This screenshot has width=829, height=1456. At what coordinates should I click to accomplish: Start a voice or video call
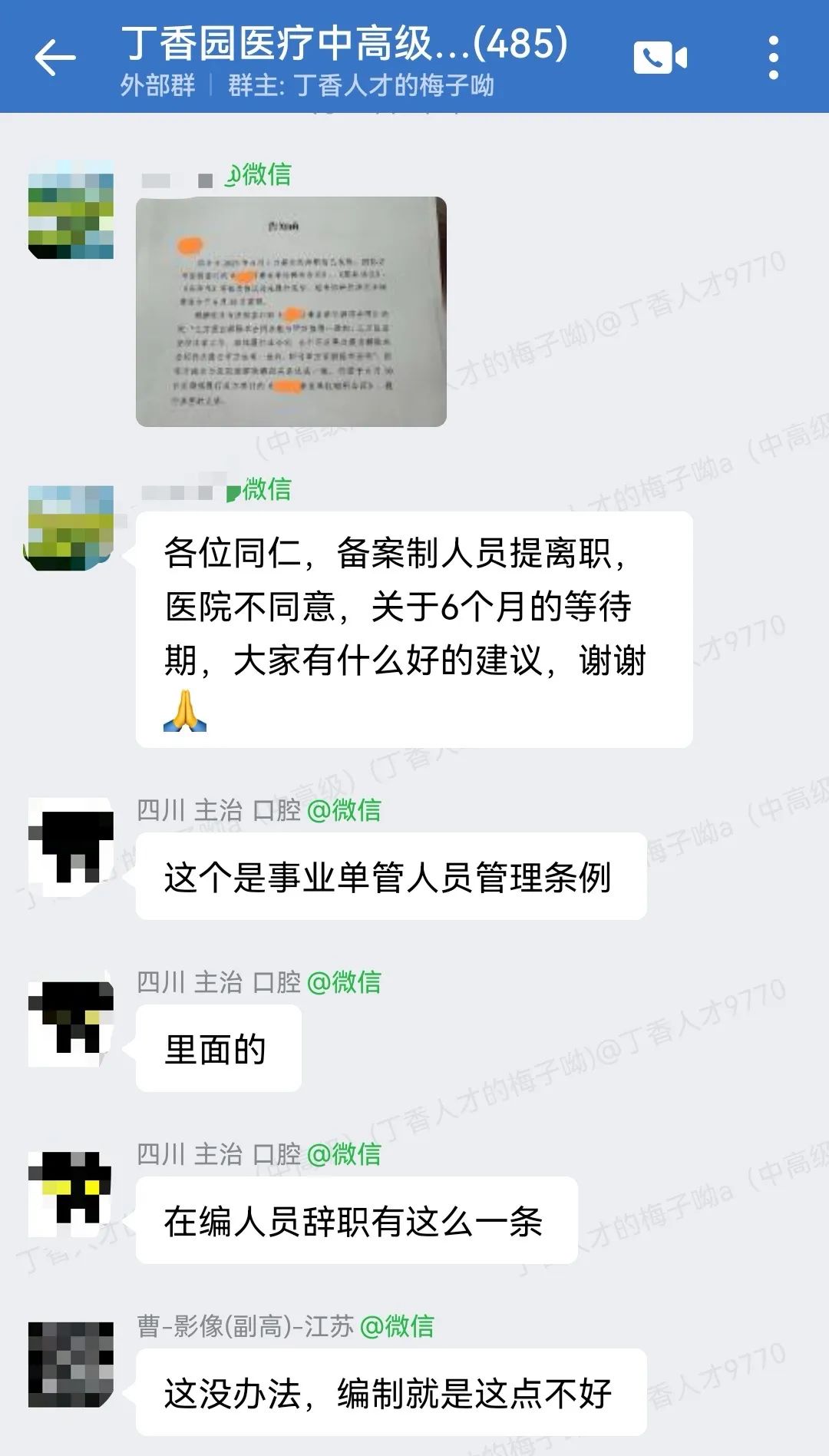(x=659, y=58)
